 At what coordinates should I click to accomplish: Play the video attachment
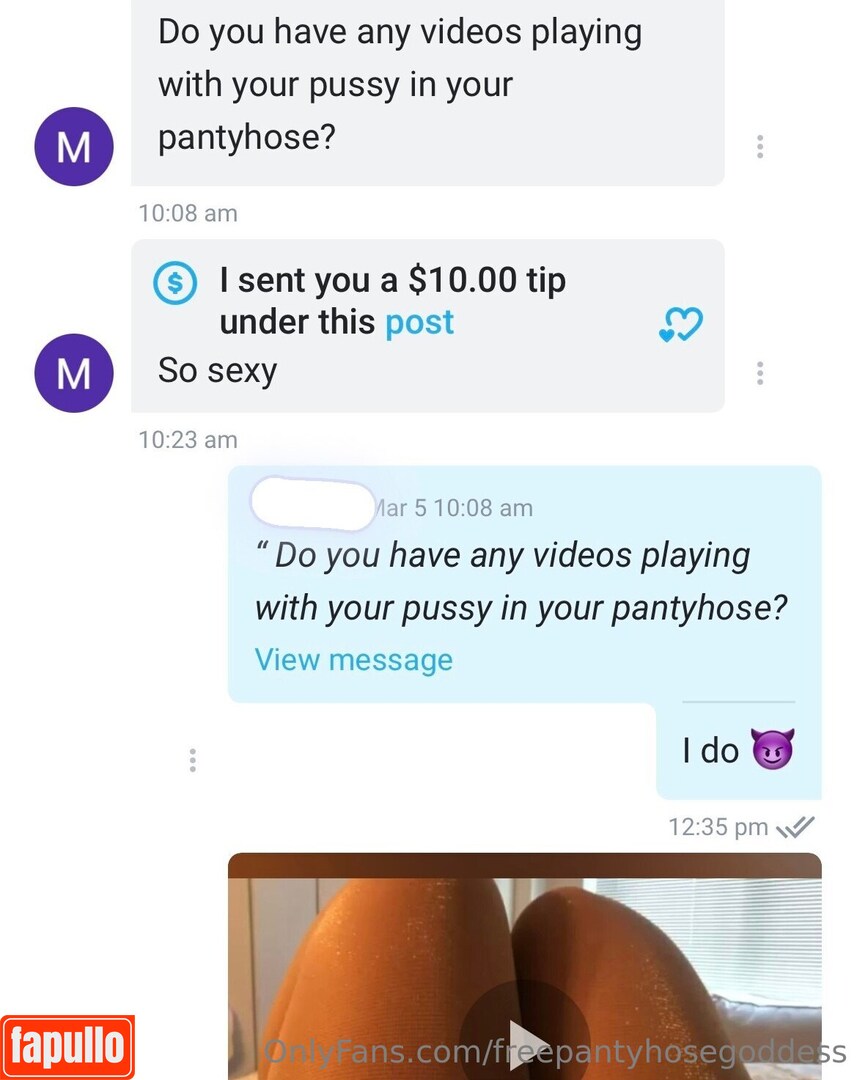[524, 1039]
